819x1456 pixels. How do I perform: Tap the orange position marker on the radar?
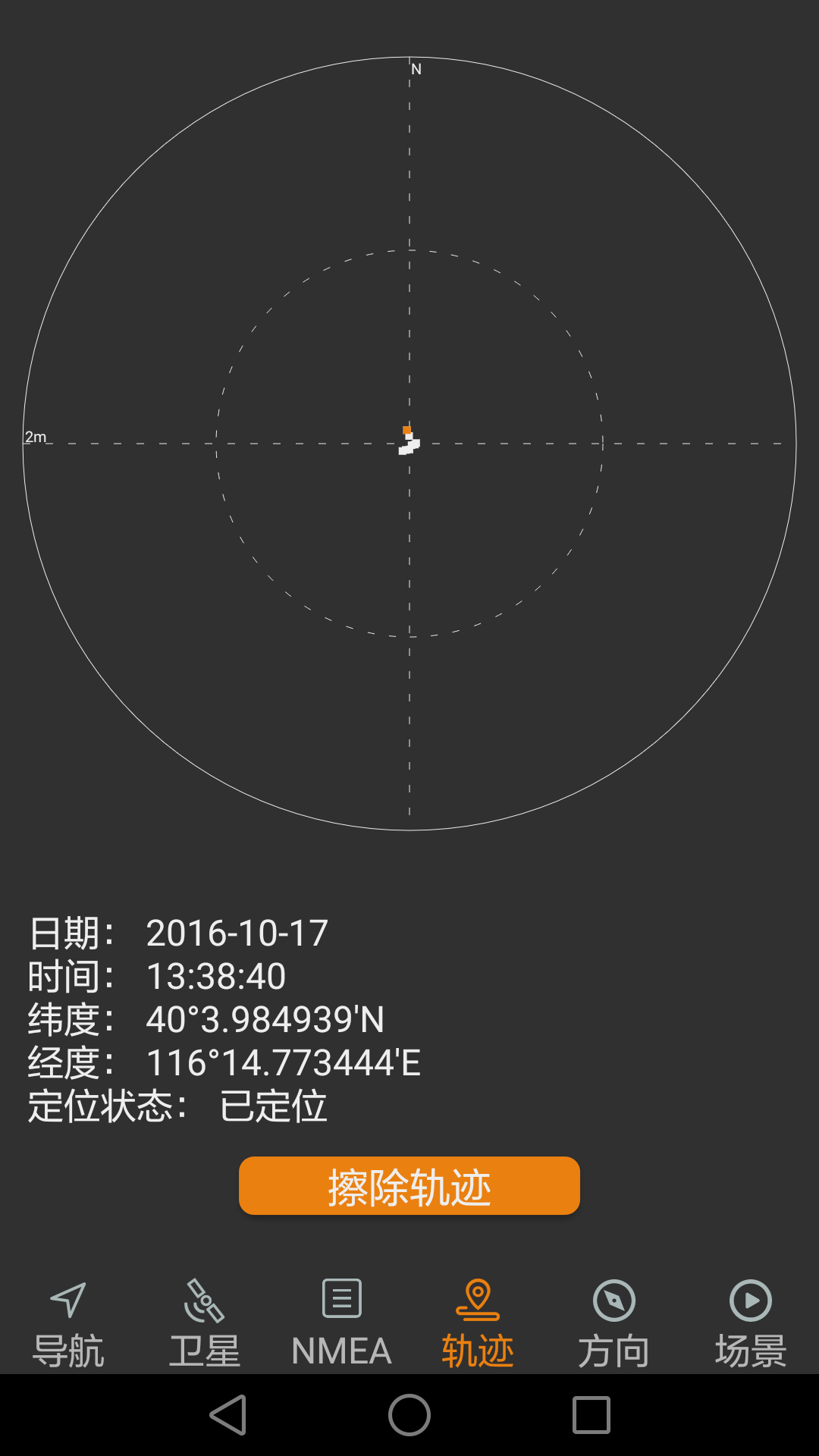click(408, 431)
